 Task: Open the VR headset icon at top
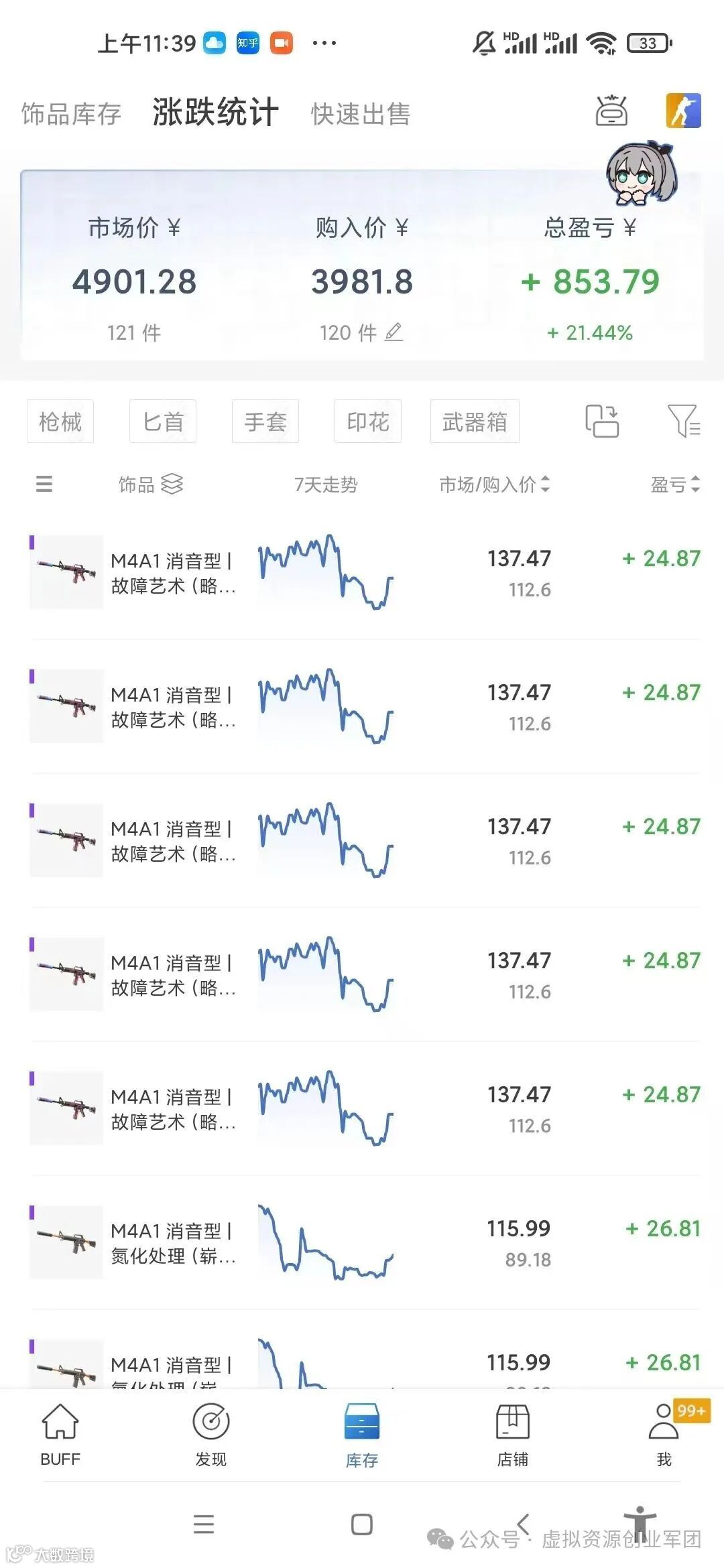point(611,111)
